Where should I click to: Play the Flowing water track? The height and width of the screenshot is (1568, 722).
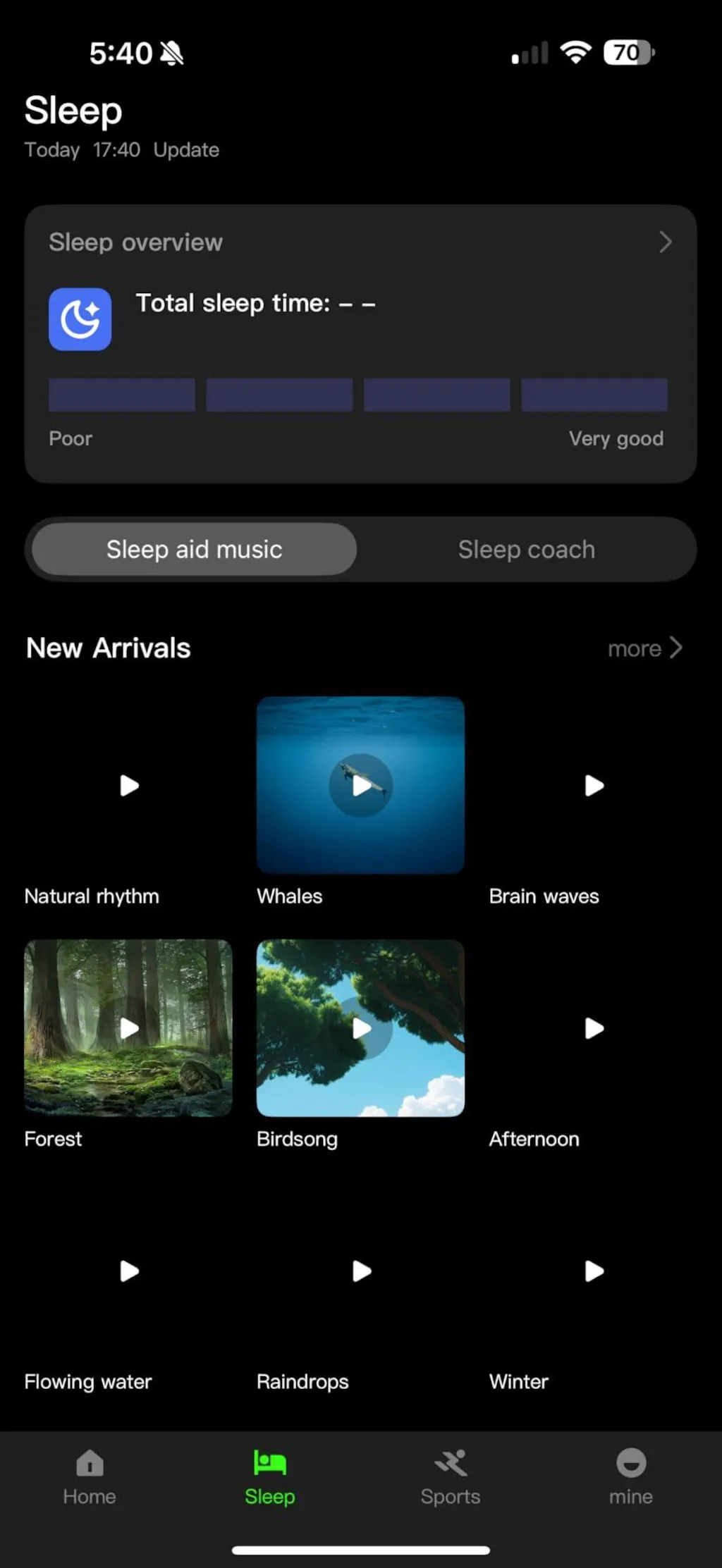(129, 1271)
